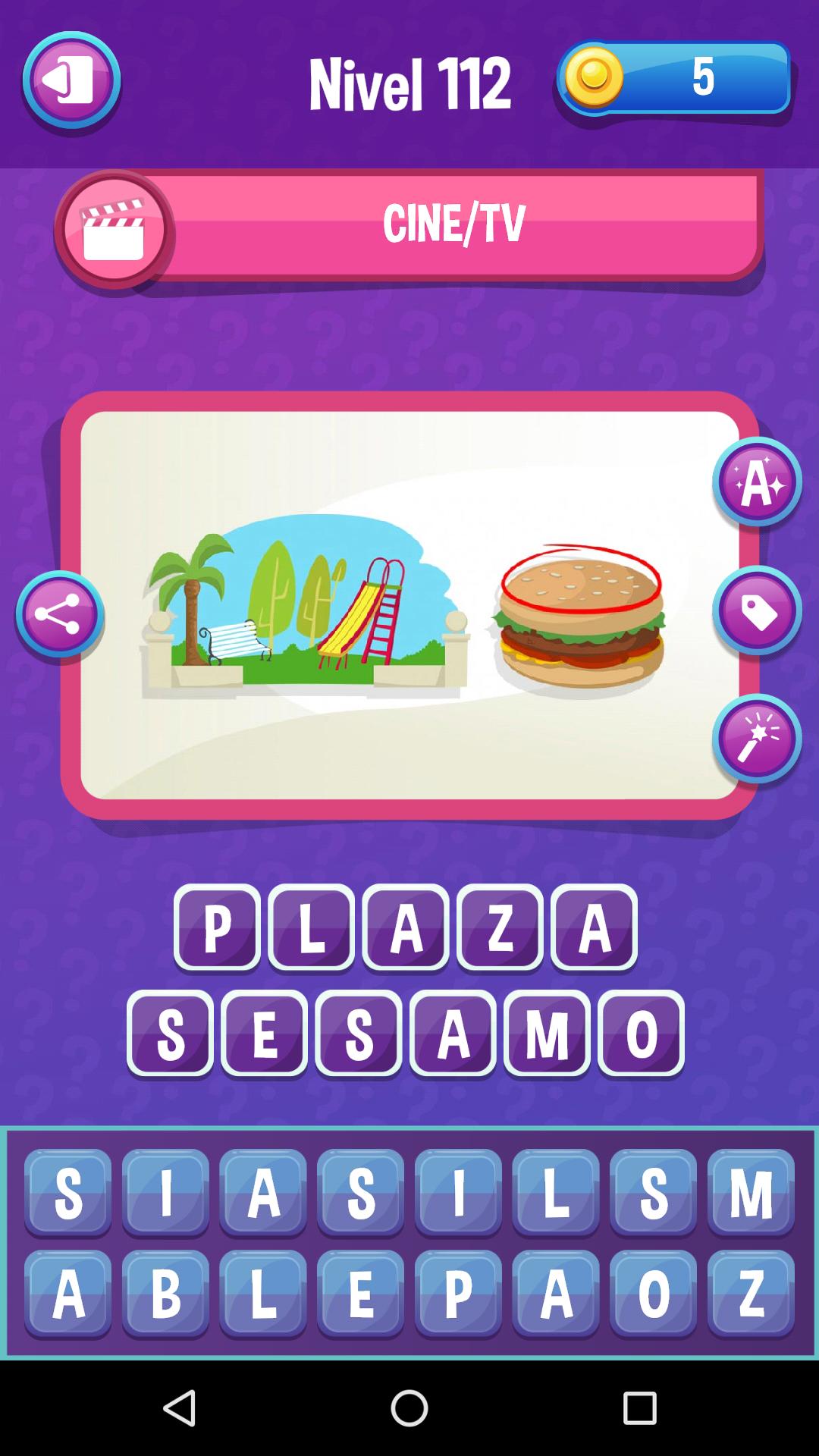Select letter B from the keyboard
This screenshot has width=819, height=1456.
pyautogui.click(x=165, y=1293)
